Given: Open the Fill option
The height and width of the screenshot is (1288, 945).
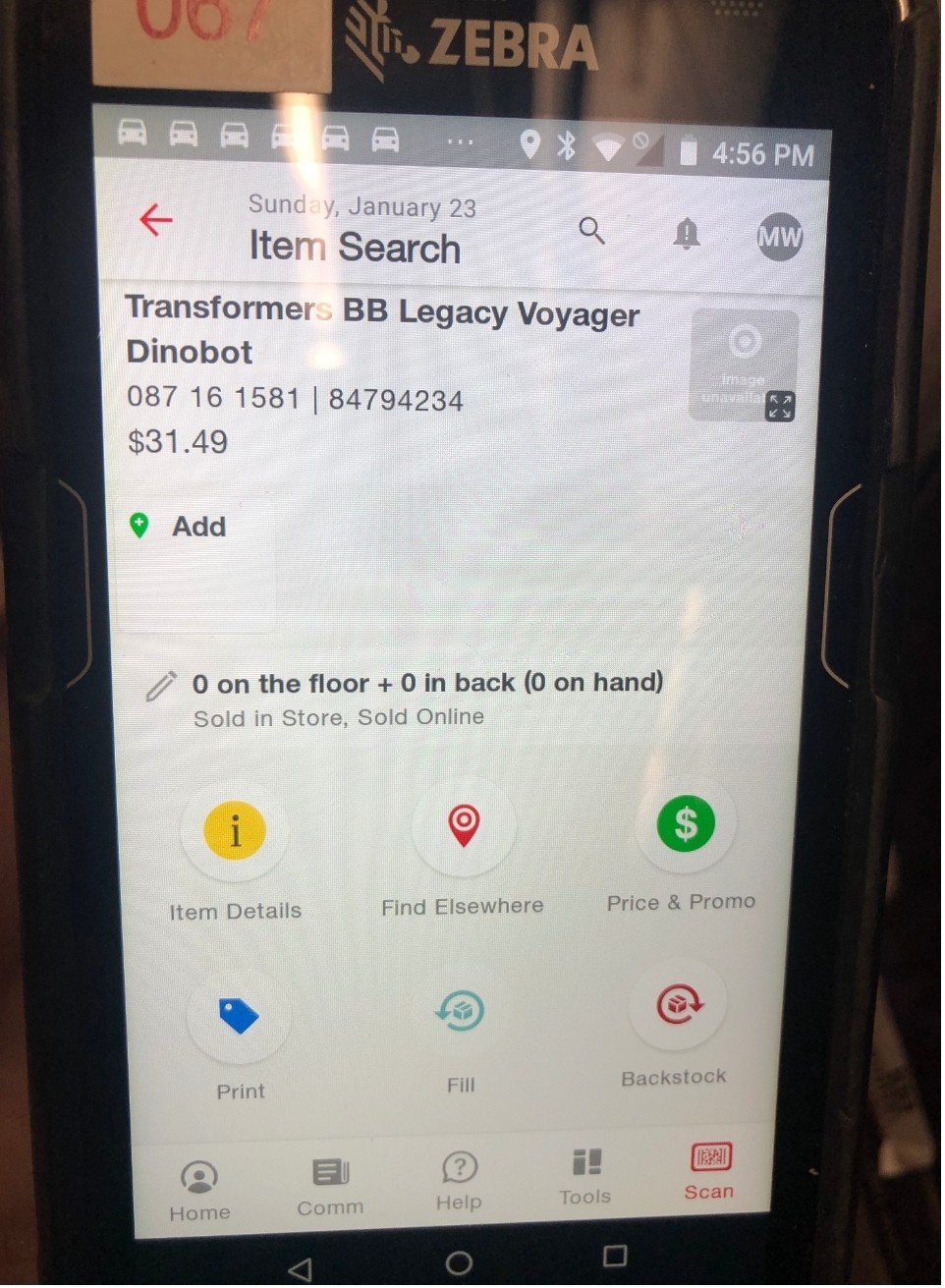Looking at the screenshot, I should (x=461, y=1011).
